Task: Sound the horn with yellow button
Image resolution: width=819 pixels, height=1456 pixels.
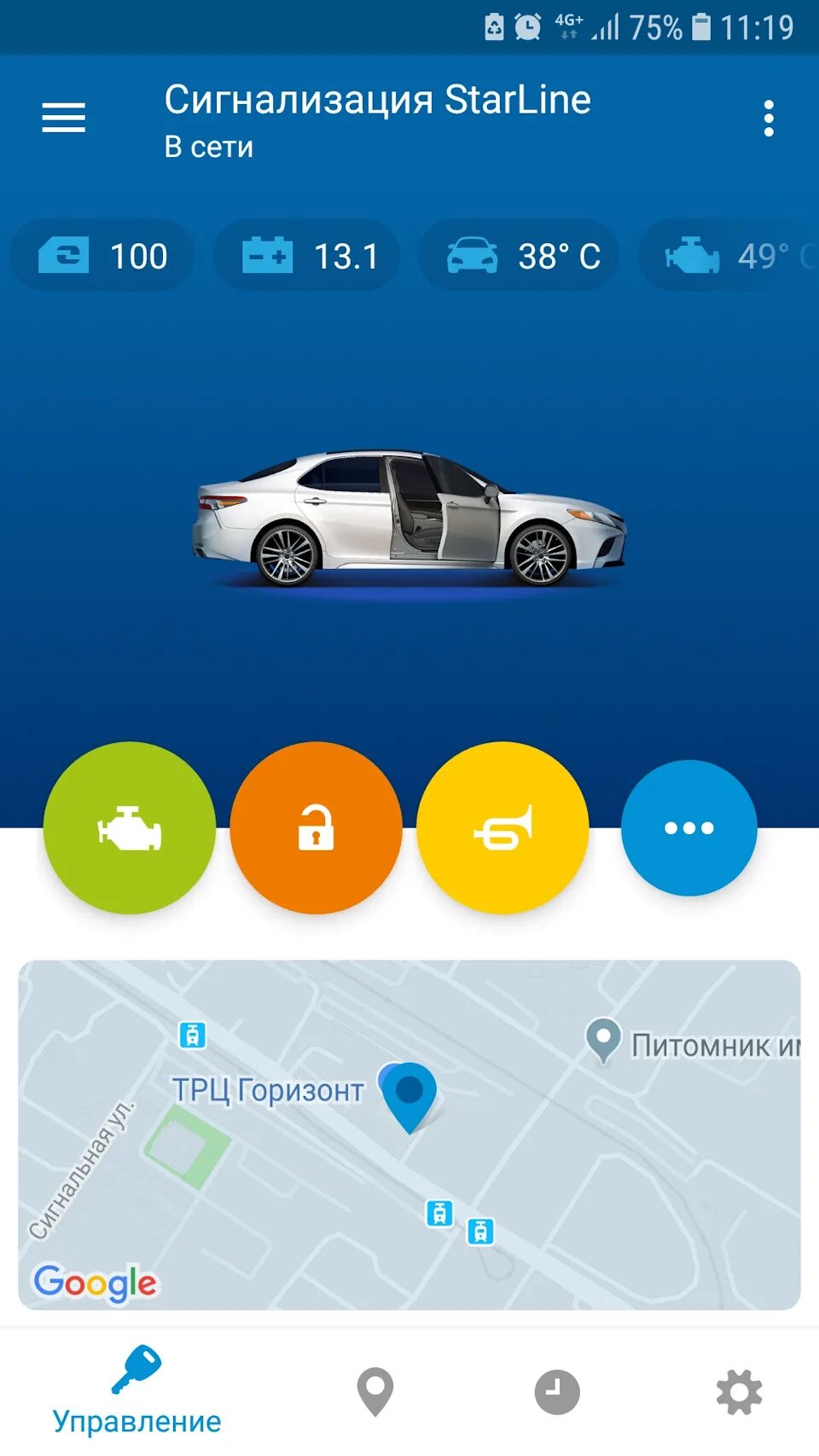Action: click(x=502, y=827)
